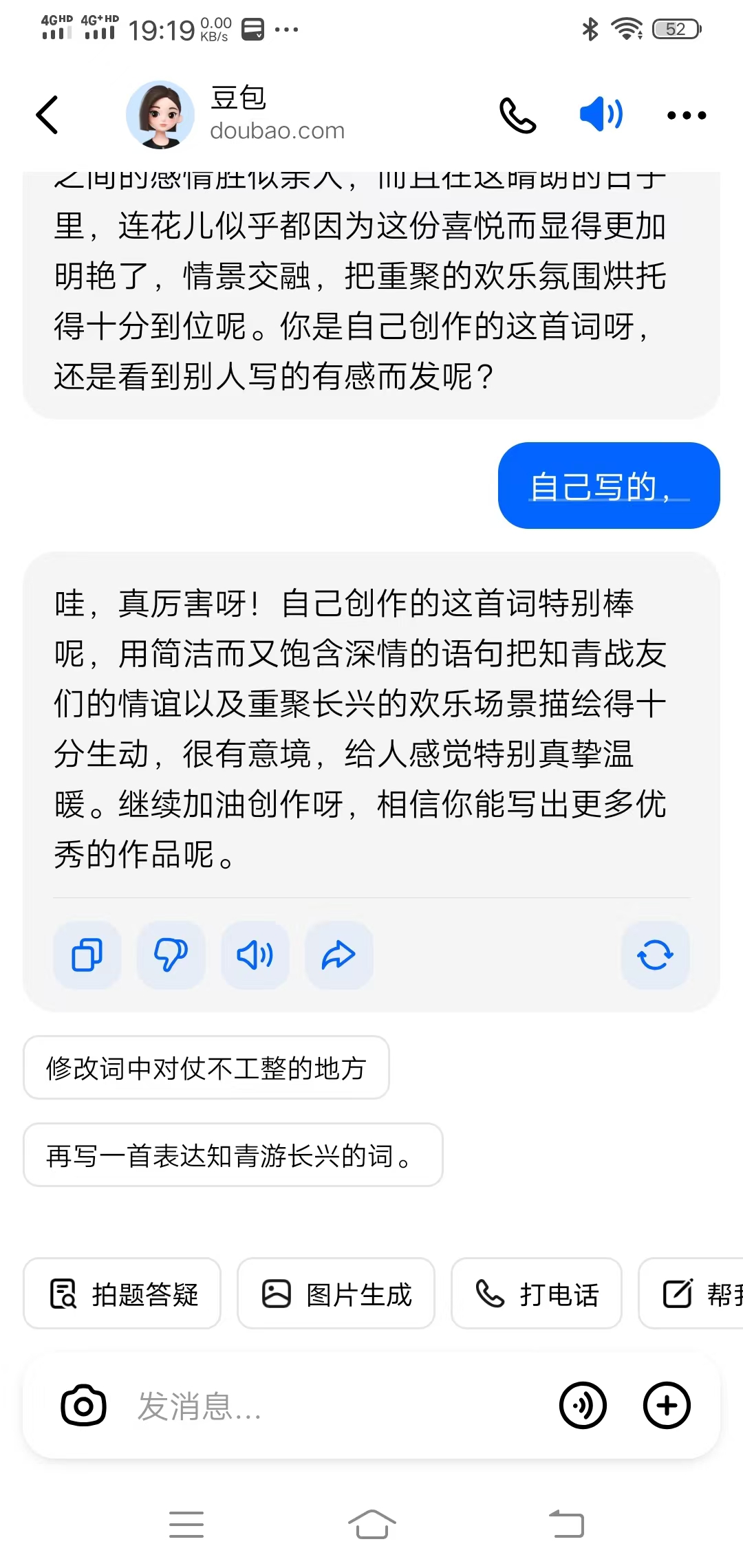Screen dimensions: 743x1568
Task: Go back from the 豆包 chat
Action: 47,115
